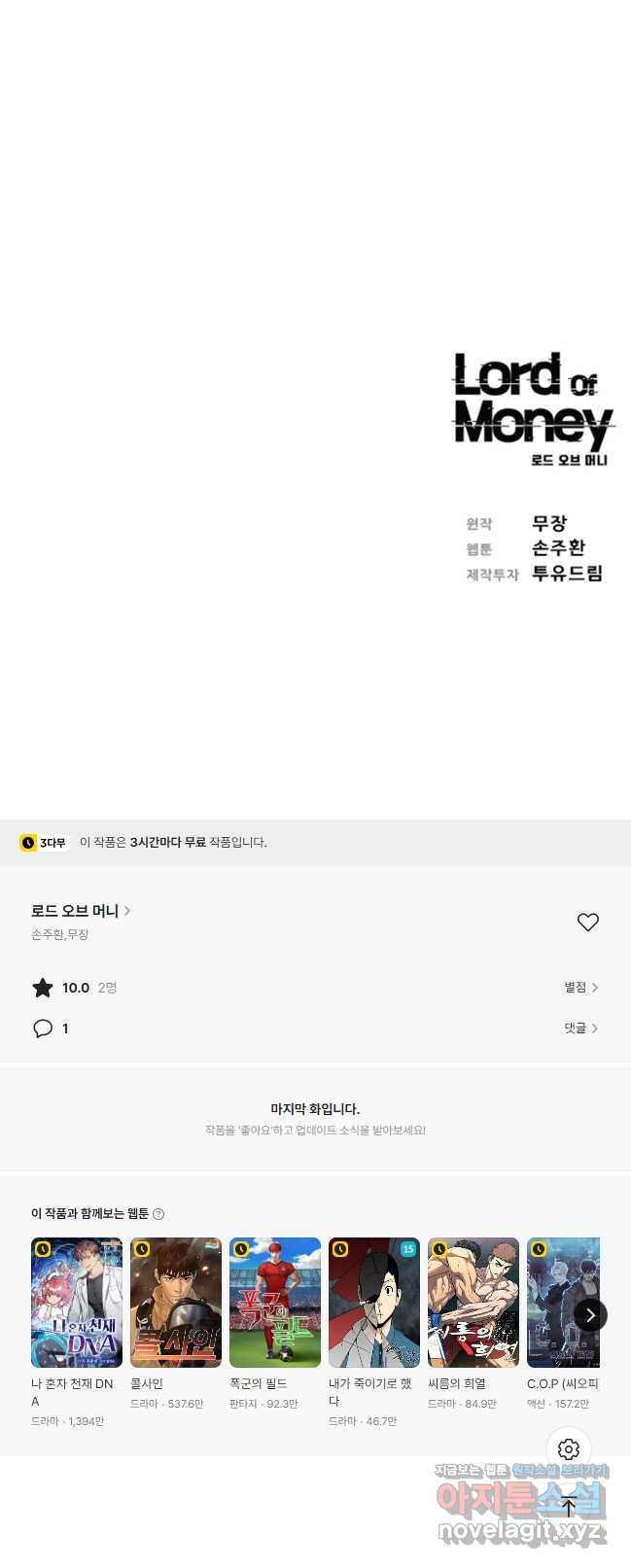Open the 나 혼자 천재 DNA webtoon
The width and height of the screenshot is (631, 1568).
(77, 1302)
